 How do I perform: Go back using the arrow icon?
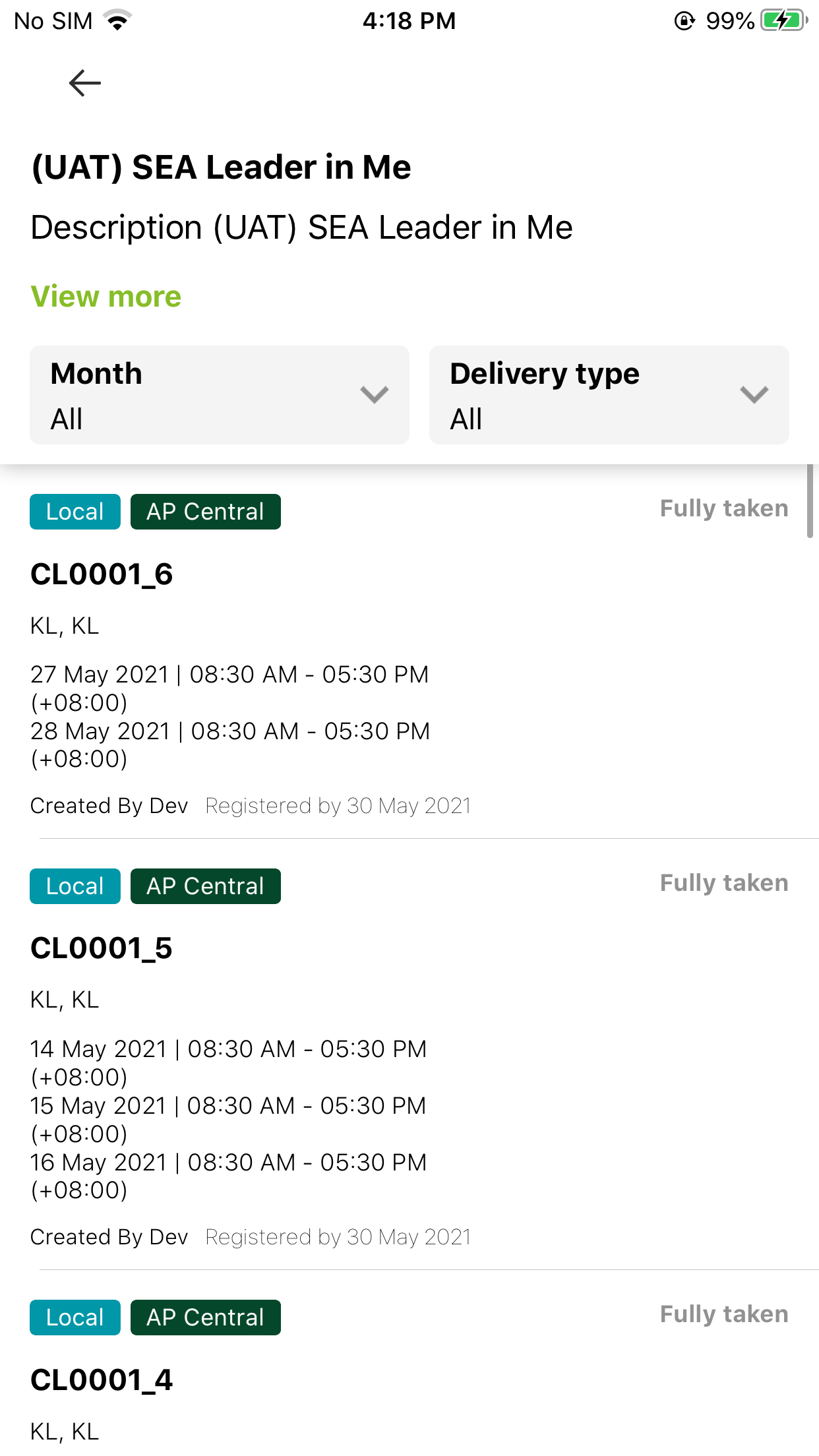(85, 83)
